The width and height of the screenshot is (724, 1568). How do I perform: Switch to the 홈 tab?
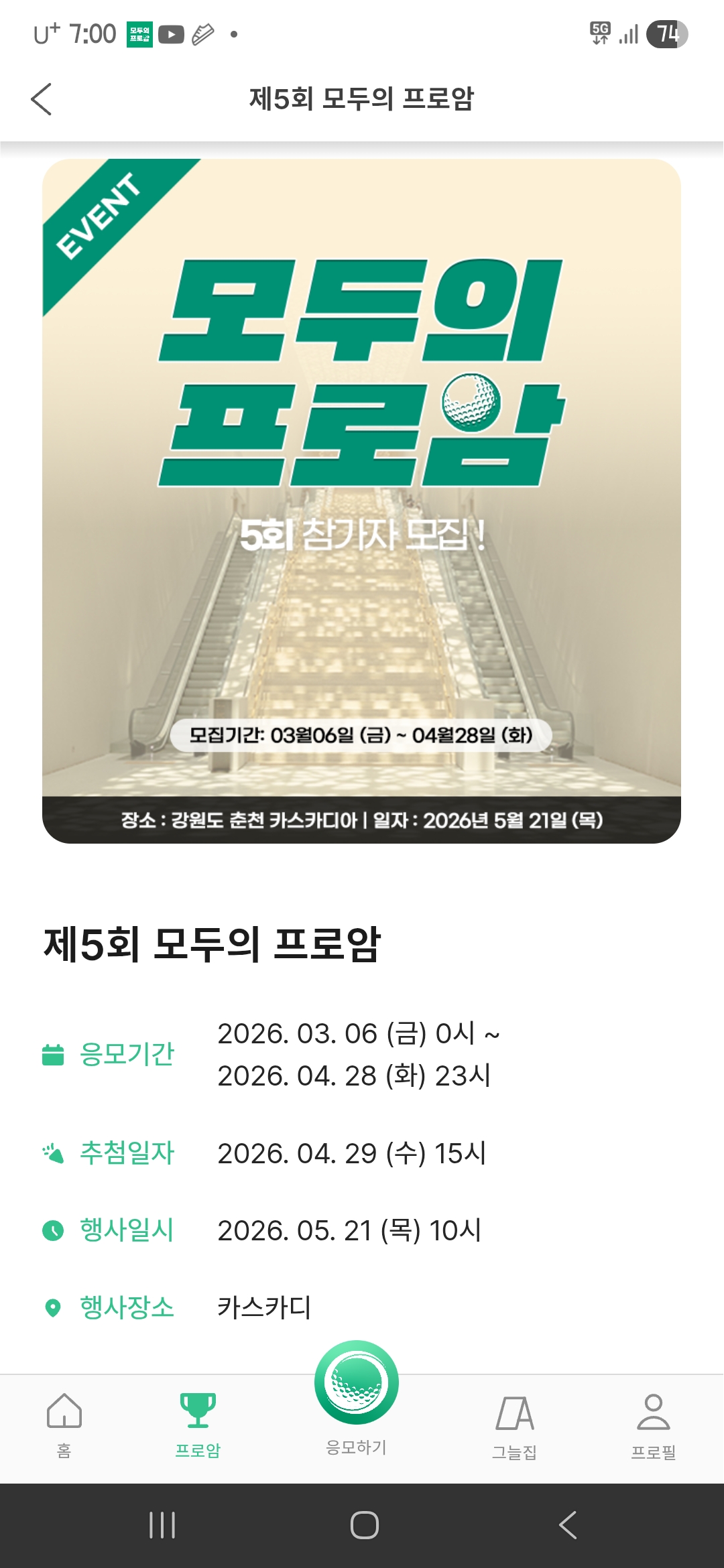[x=64, y=1423]
